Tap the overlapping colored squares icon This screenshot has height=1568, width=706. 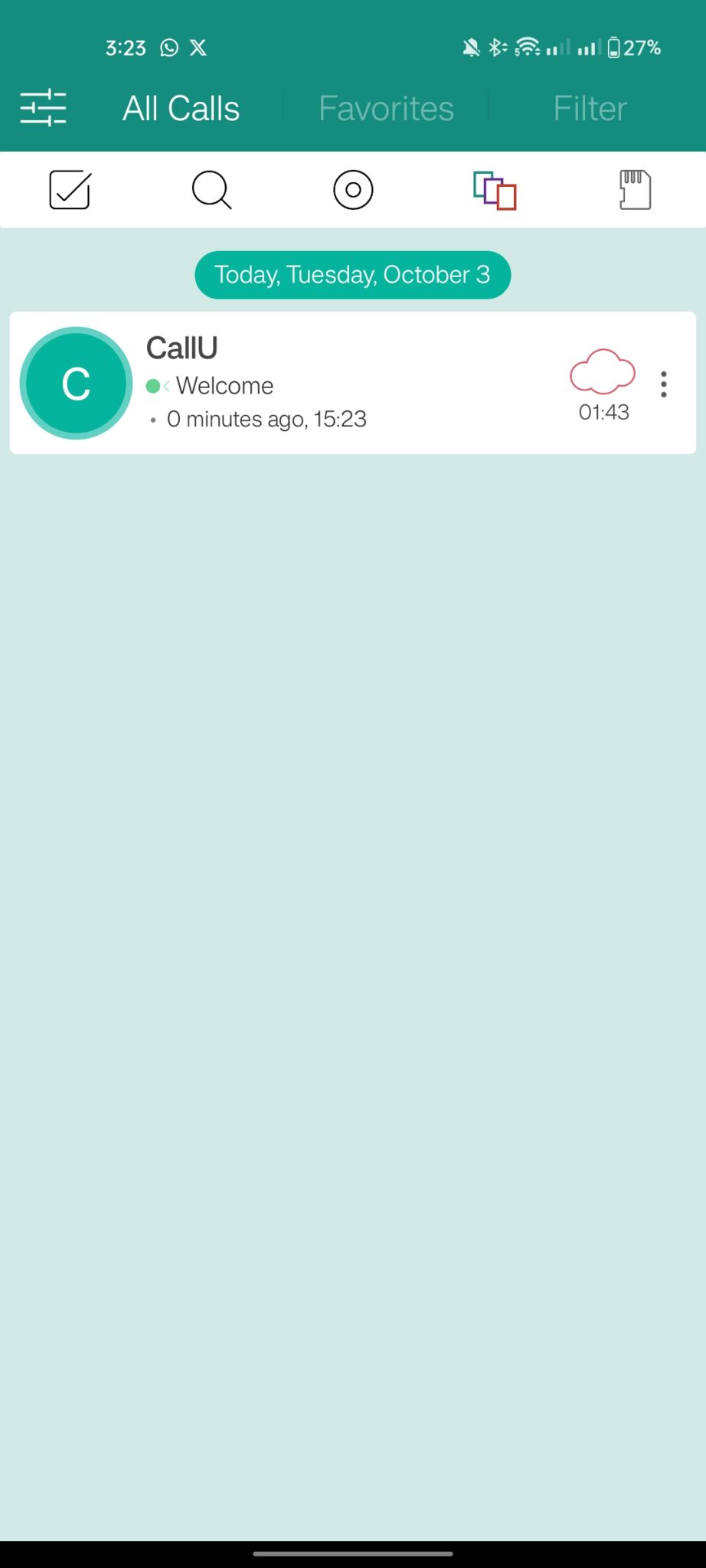point(495,190)
